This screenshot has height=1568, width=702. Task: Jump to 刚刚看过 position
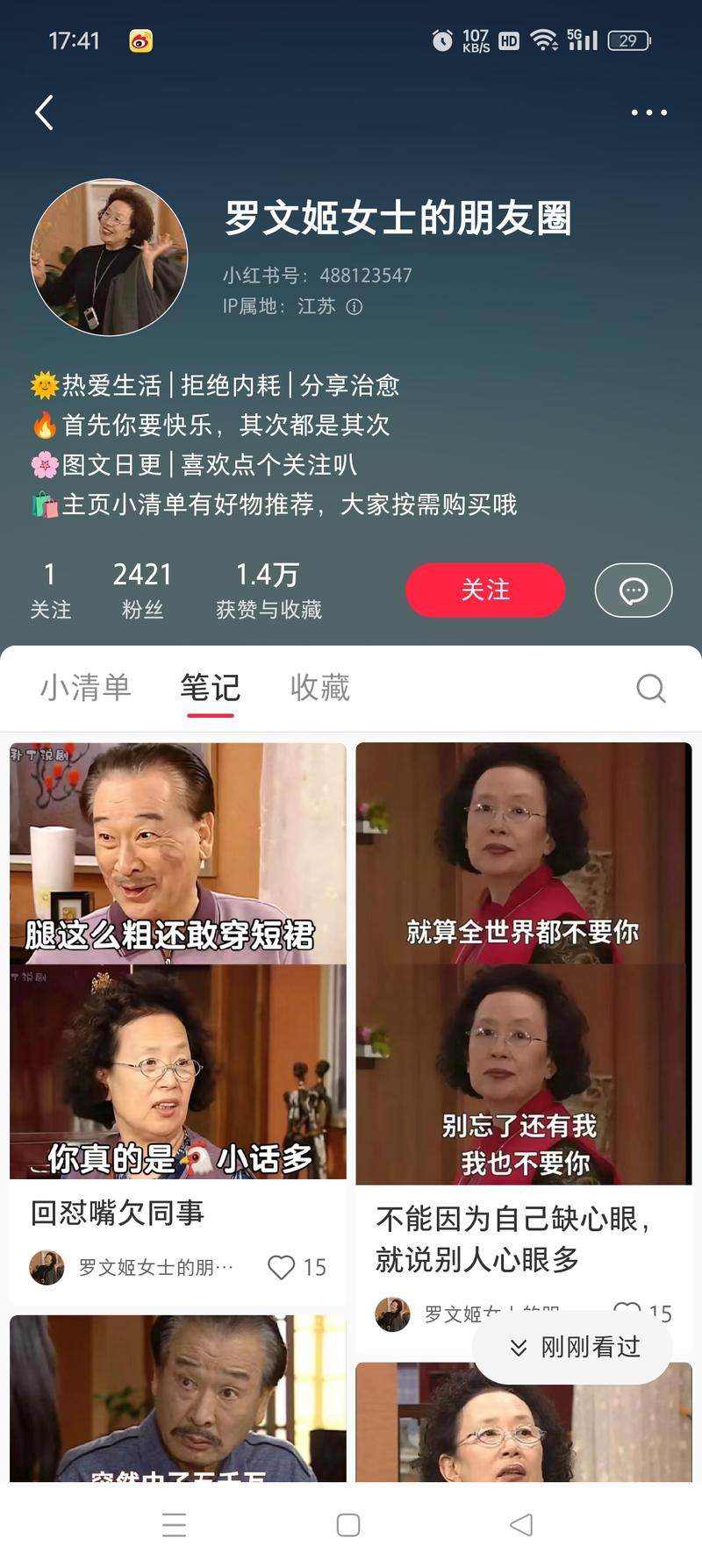click(573, 1347)
